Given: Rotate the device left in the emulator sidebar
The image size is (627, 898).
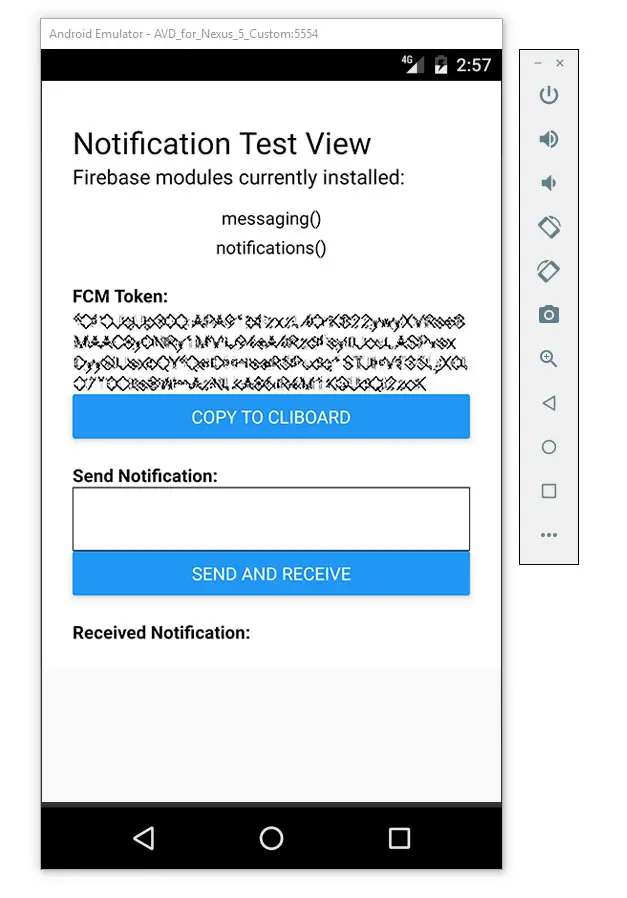Looking at the screenshot, I should click(548, 227).
